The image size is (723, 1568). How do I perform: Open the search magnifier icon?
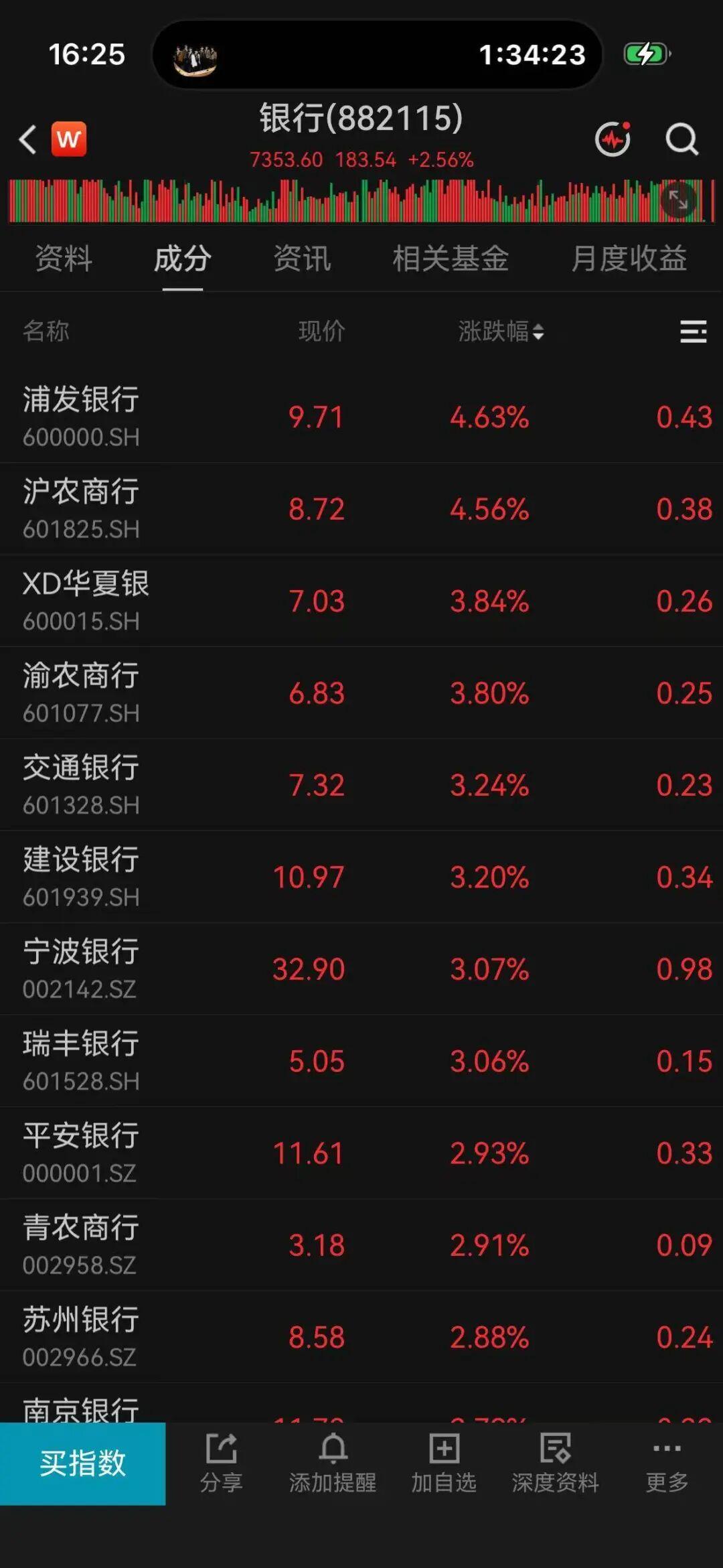681,139
